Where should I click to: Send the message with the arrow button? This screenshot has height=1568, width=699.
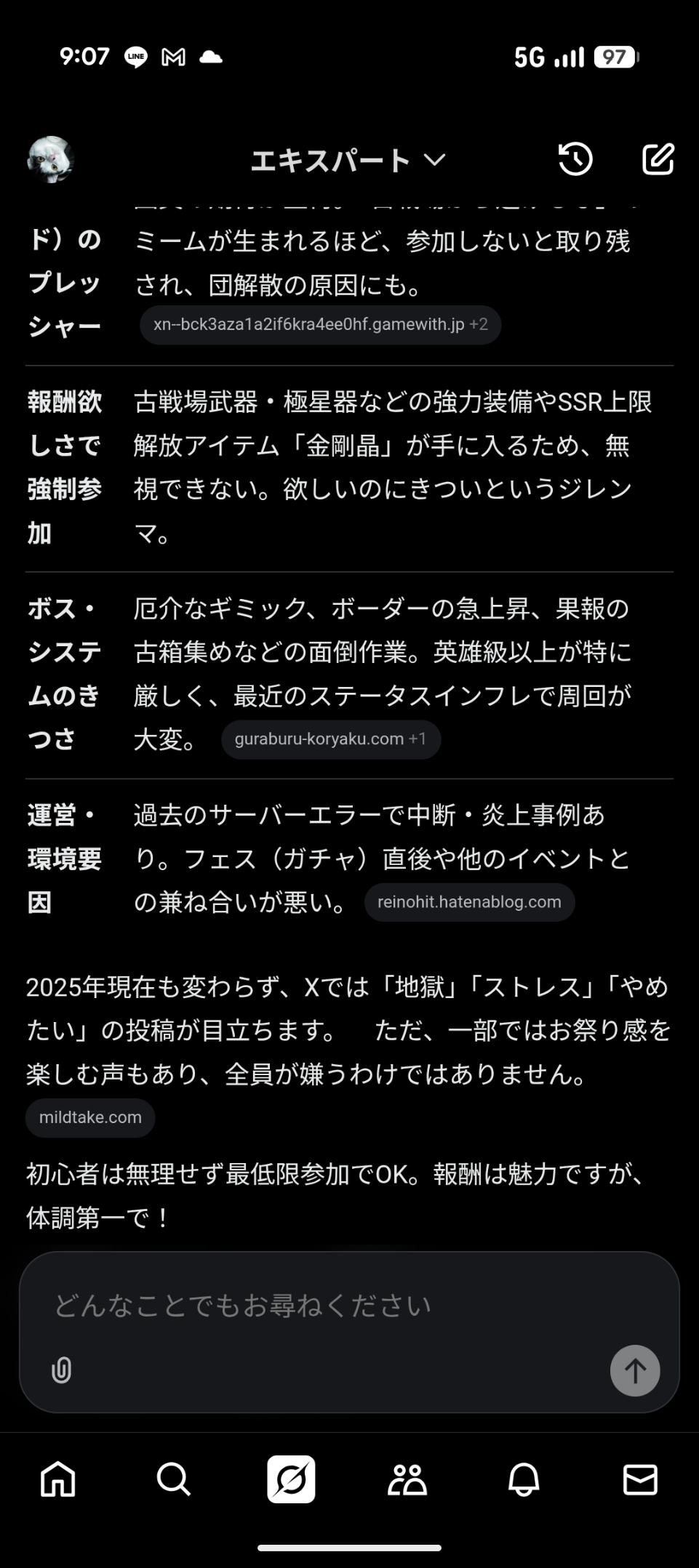tap(634, 1371)
